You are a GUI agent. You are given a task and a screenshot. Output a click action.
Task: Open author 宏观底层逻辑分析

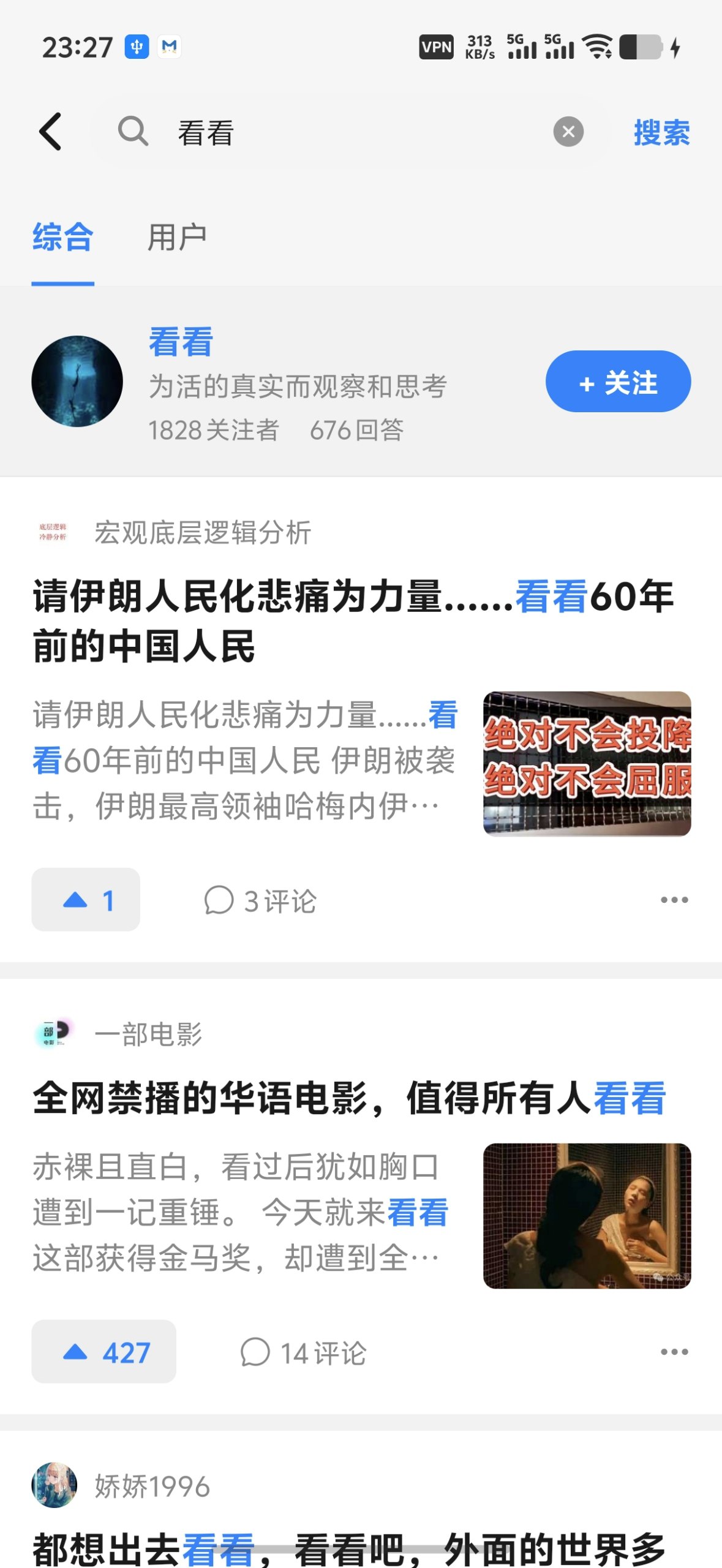[x=203, y=532]
